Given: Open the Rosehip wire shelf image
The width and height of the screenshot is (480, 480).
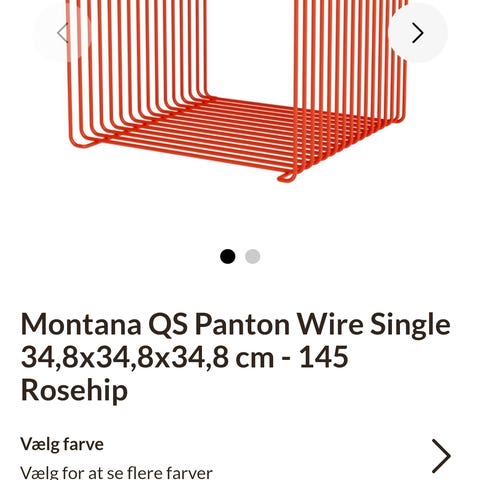Looking at the screenshot, I should 238,91.
